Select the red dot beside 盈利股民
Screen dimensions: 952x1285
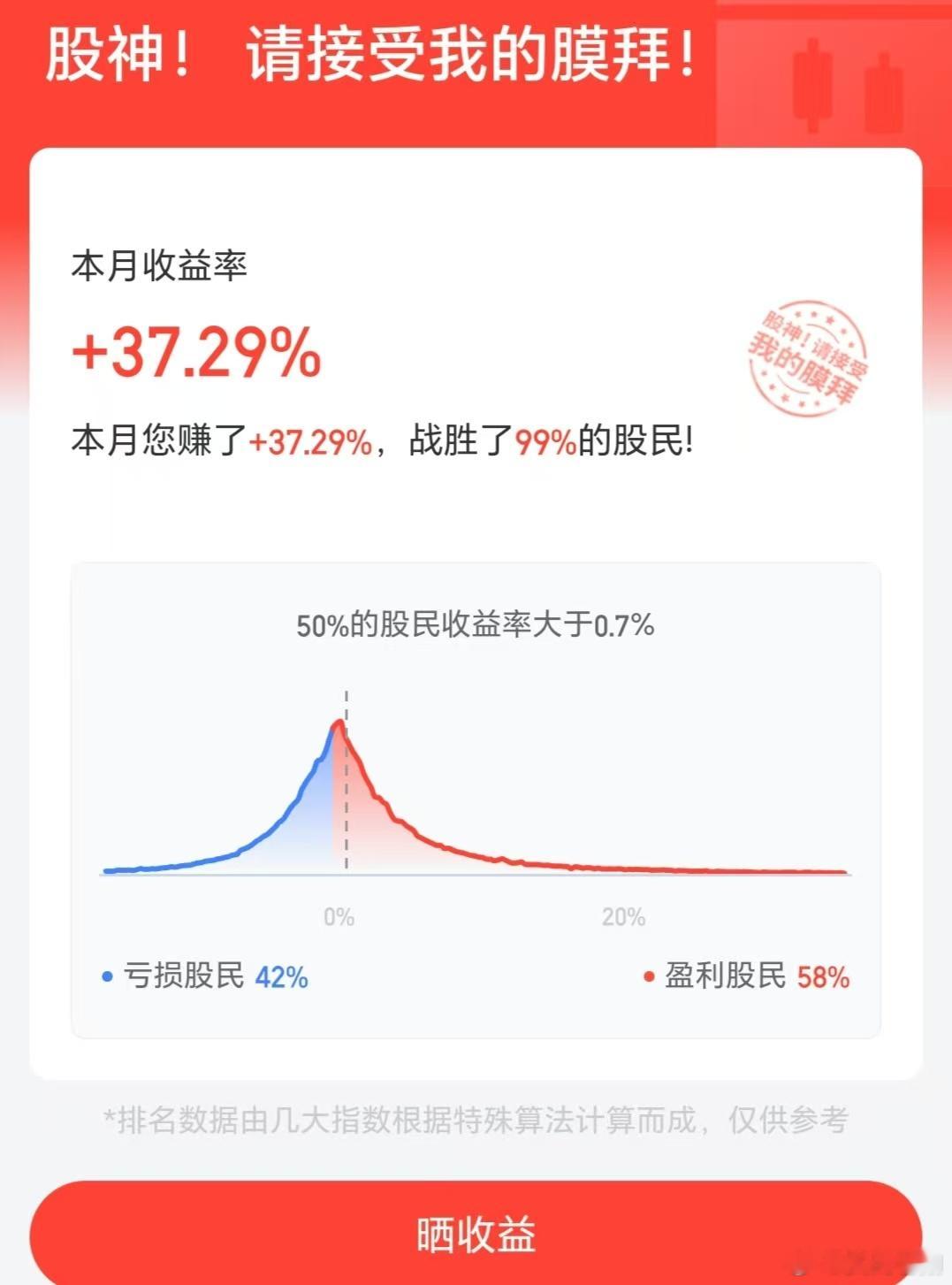[x=647, y=976]
